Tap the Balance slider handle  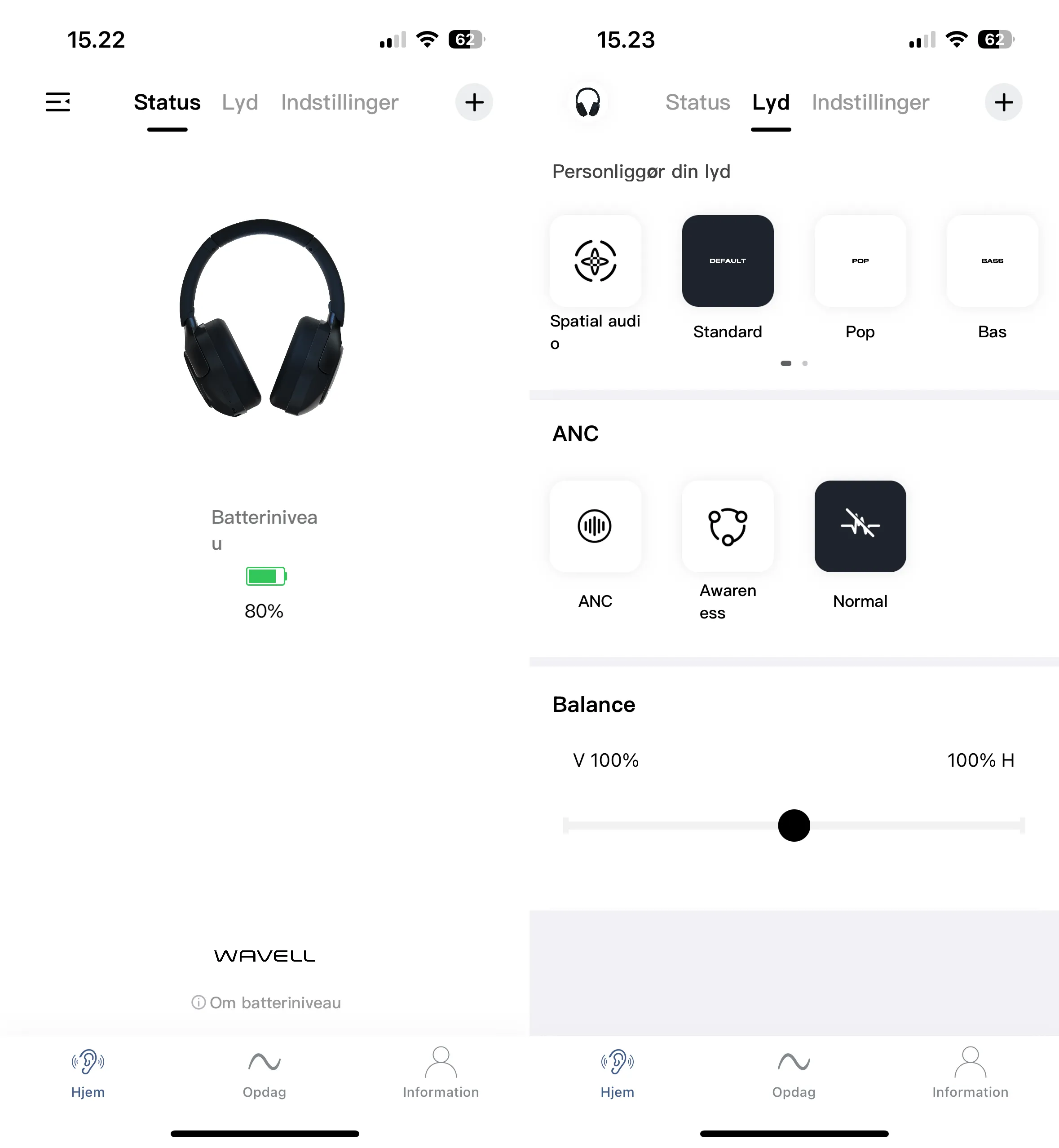(794, 826)
